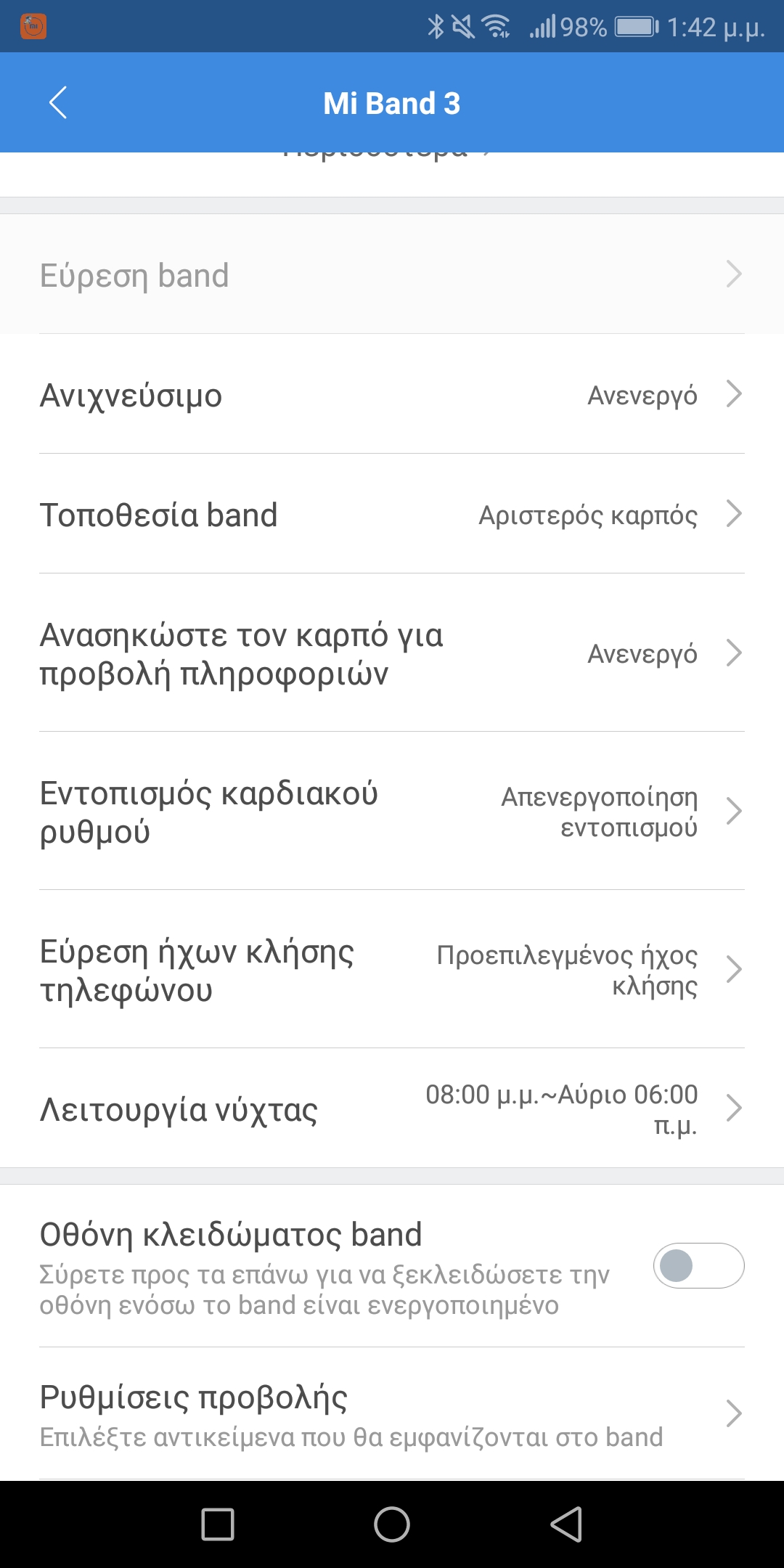Tap the system home button
The height and width of the screenshot is (1568, 784).
[392, 1524]
